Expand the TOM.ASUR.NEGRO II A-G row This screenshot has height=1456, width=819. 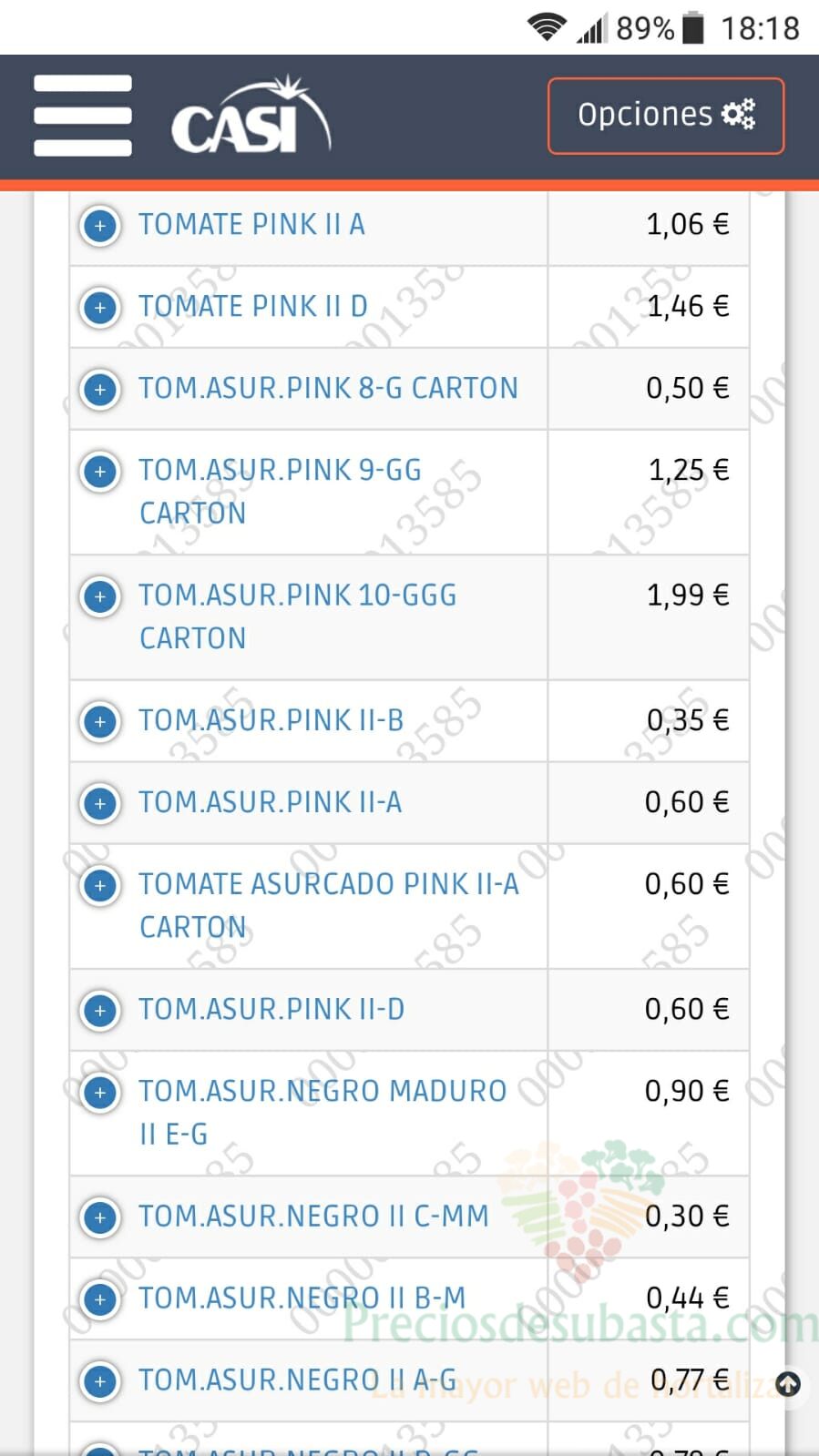click(x=100, y=1381)
